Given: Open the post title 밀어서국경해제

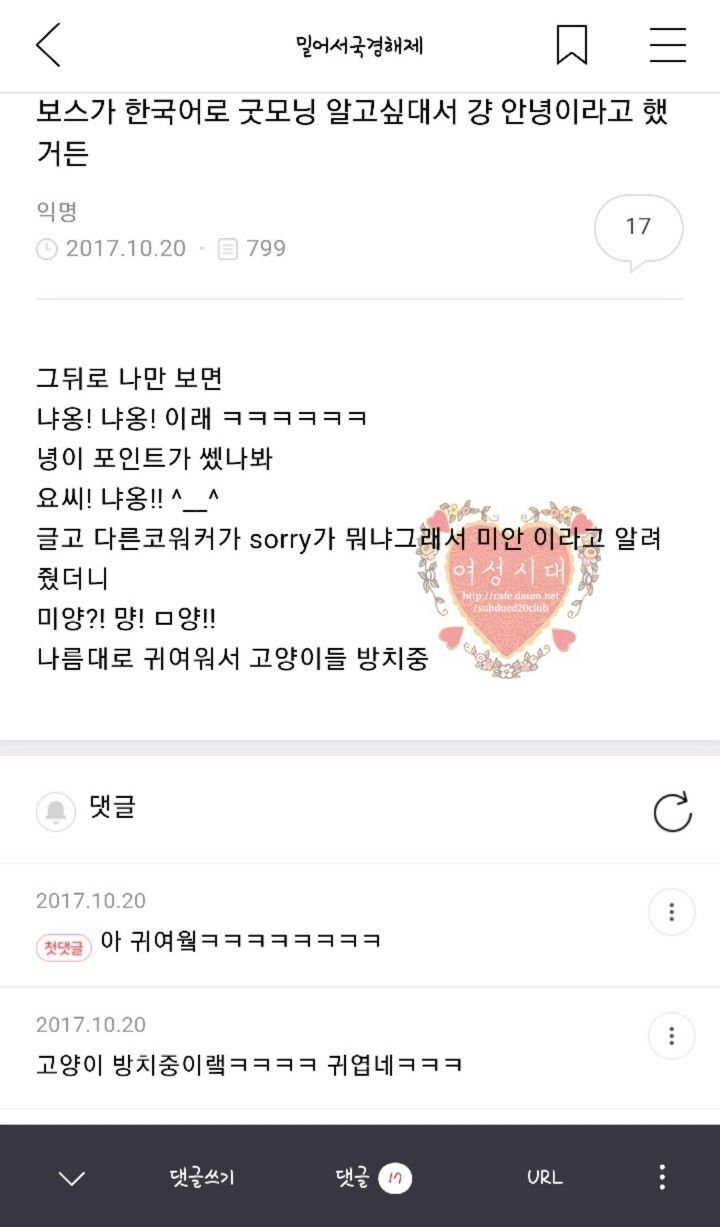Looking at the screenshot, I should pyautogui.click(x=360, y=45).
